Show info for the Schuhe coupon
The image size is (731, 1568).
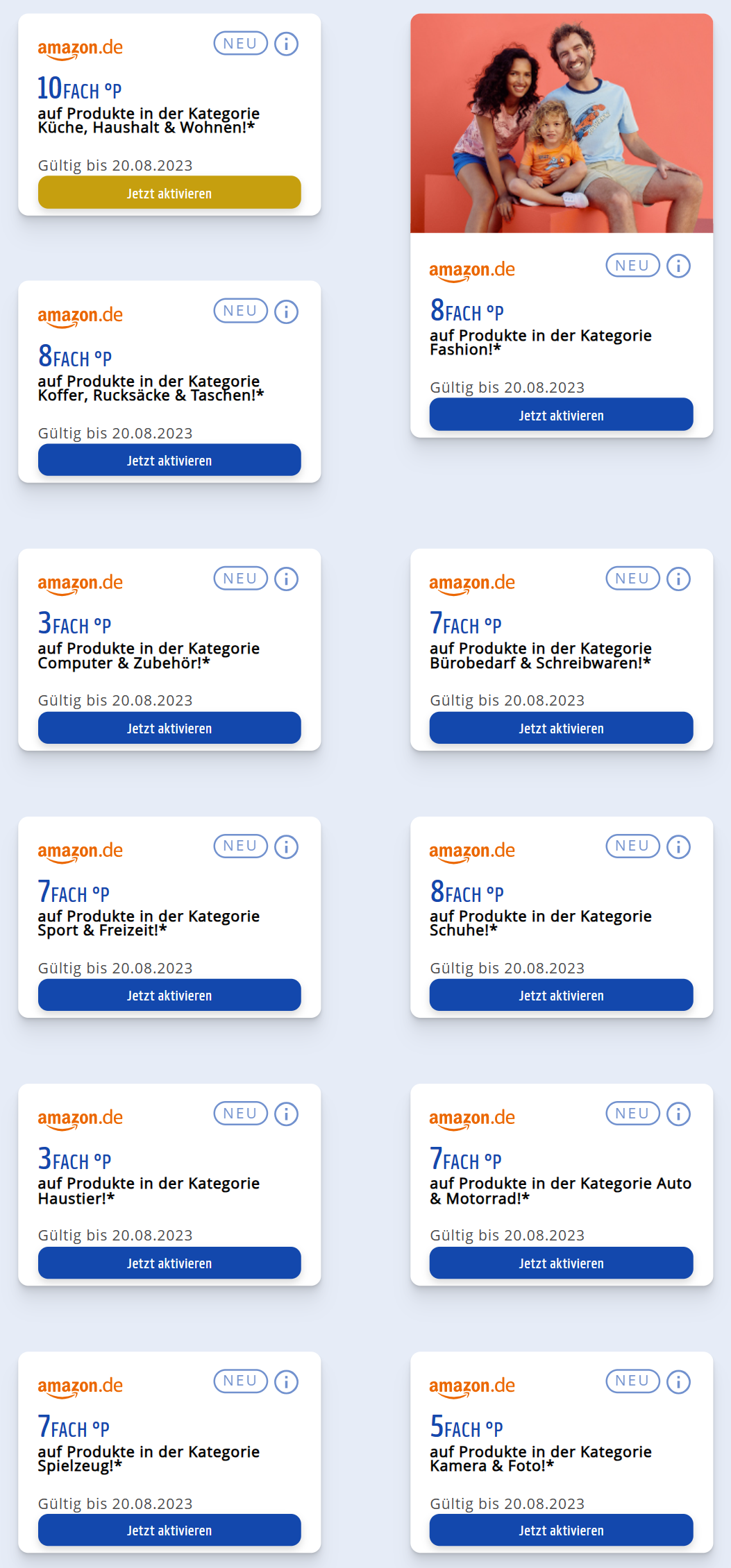(678, 846)
